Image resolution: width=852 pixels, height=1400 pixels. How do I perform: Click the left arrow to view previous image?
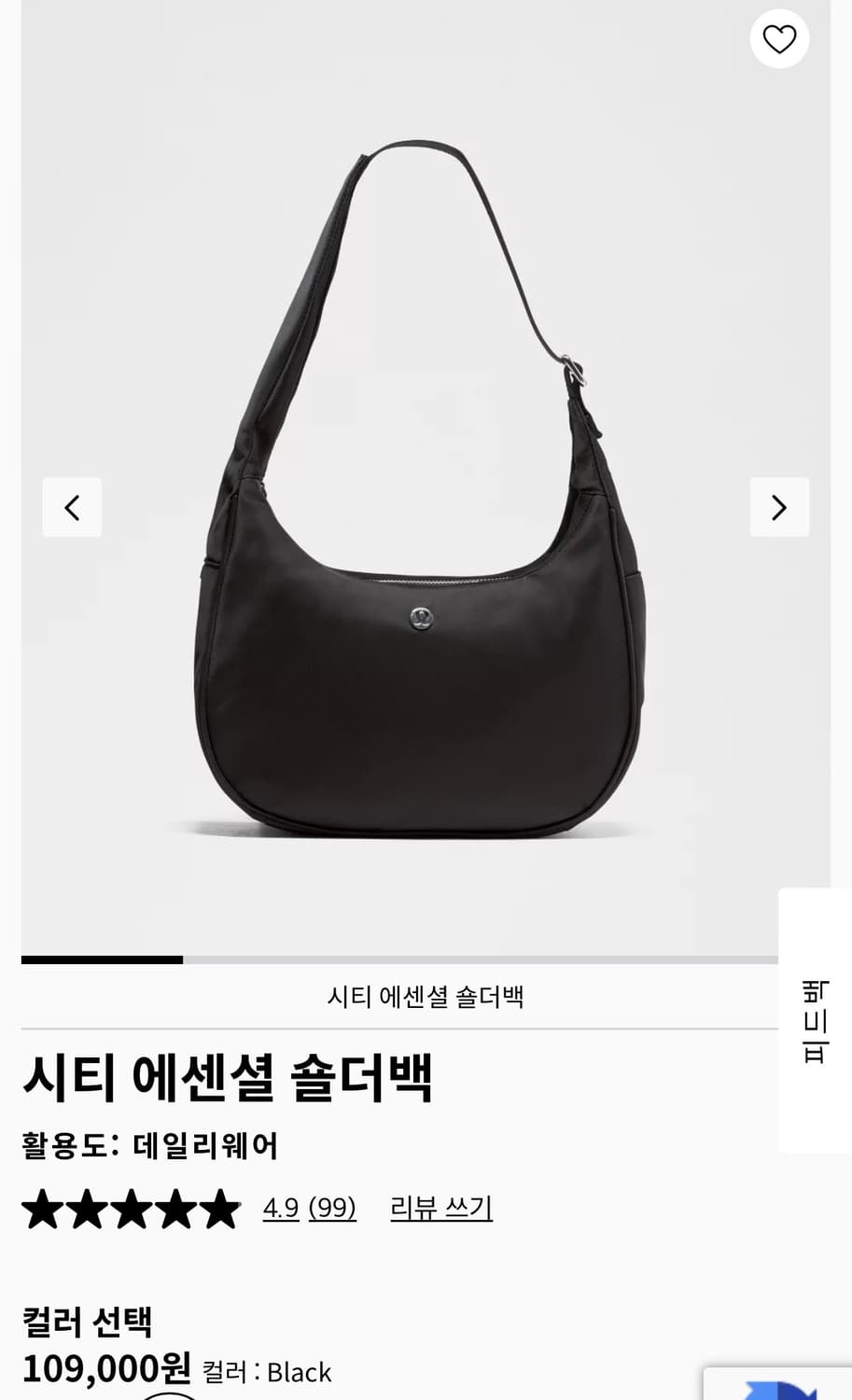pyautogui.click(x=72, y=508)
